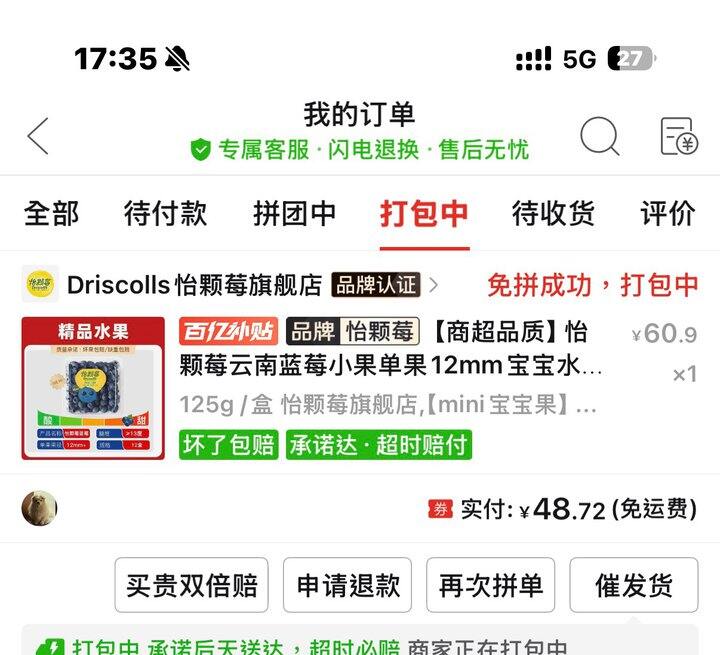Viewport: 720px width, 655px height.
Task: Open the 精品水果 blueberry product image
Action: click(x=93, y=388)
